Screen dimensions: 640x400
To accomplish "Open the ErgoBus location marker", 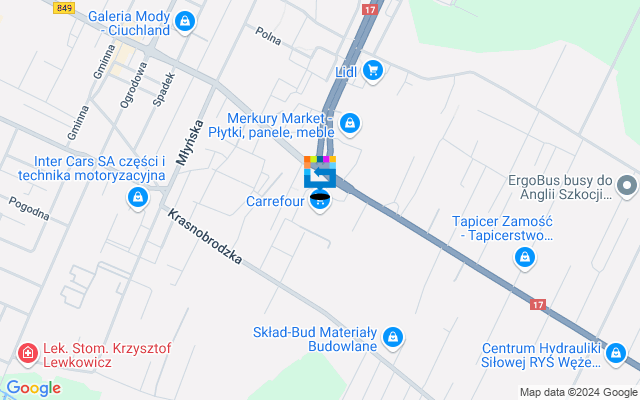I will tap(627, 185).
